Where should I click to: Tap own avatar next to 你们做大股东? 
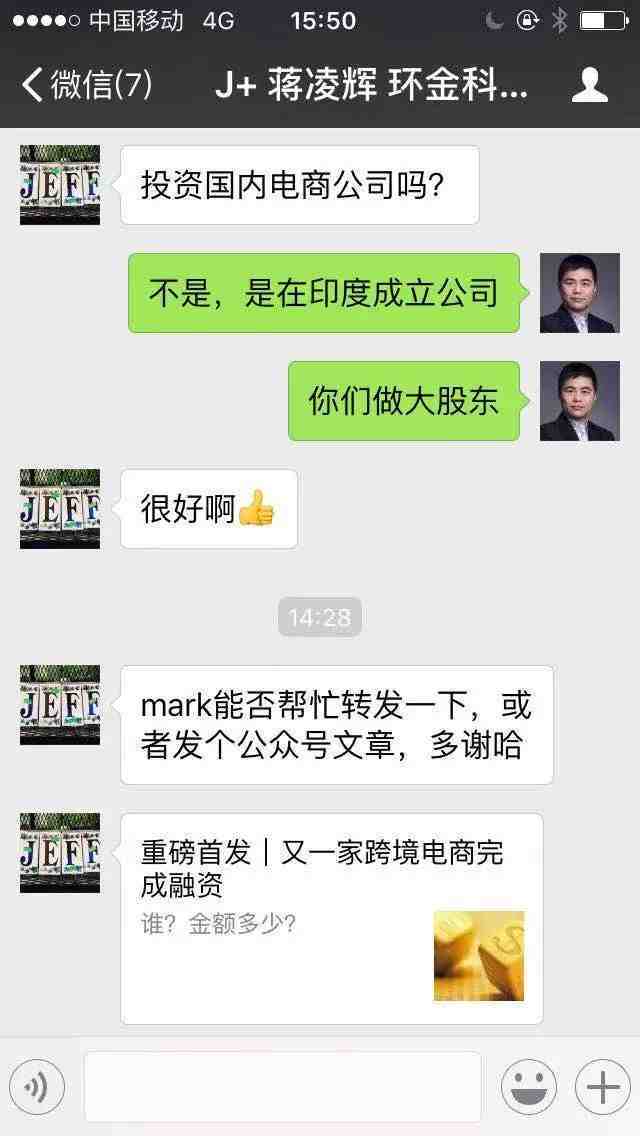579,401
